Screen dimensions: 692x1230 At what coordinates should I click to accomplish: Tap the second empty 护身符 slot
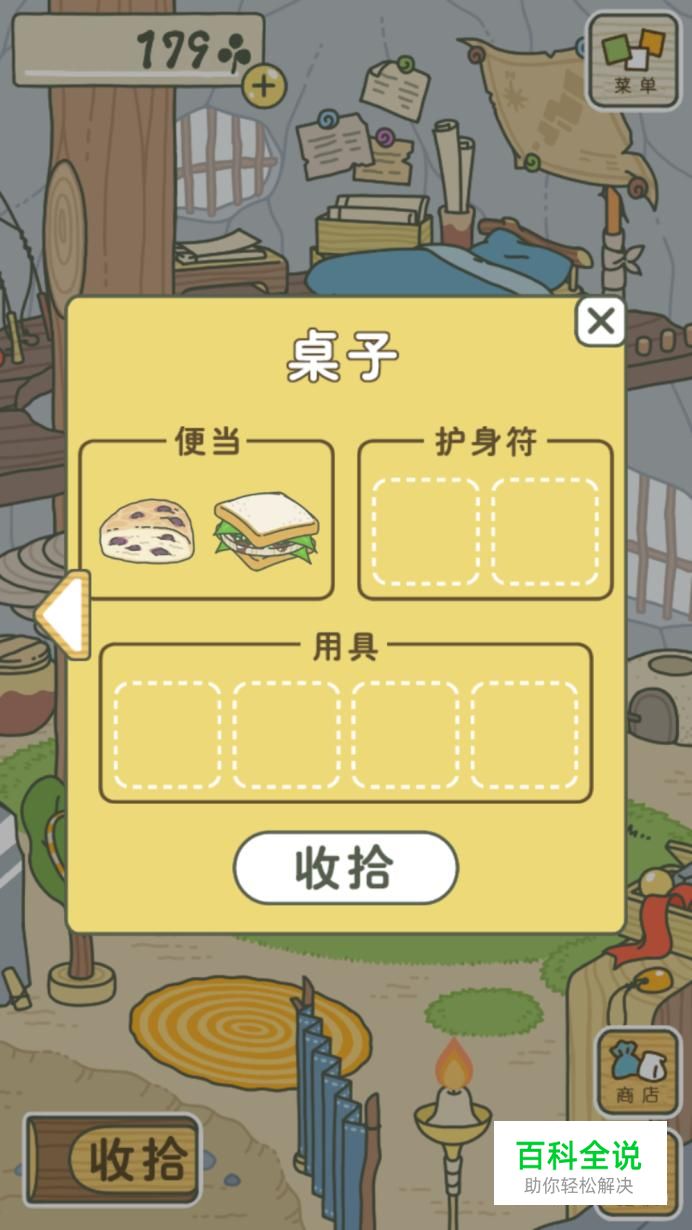tap(545, 531)
